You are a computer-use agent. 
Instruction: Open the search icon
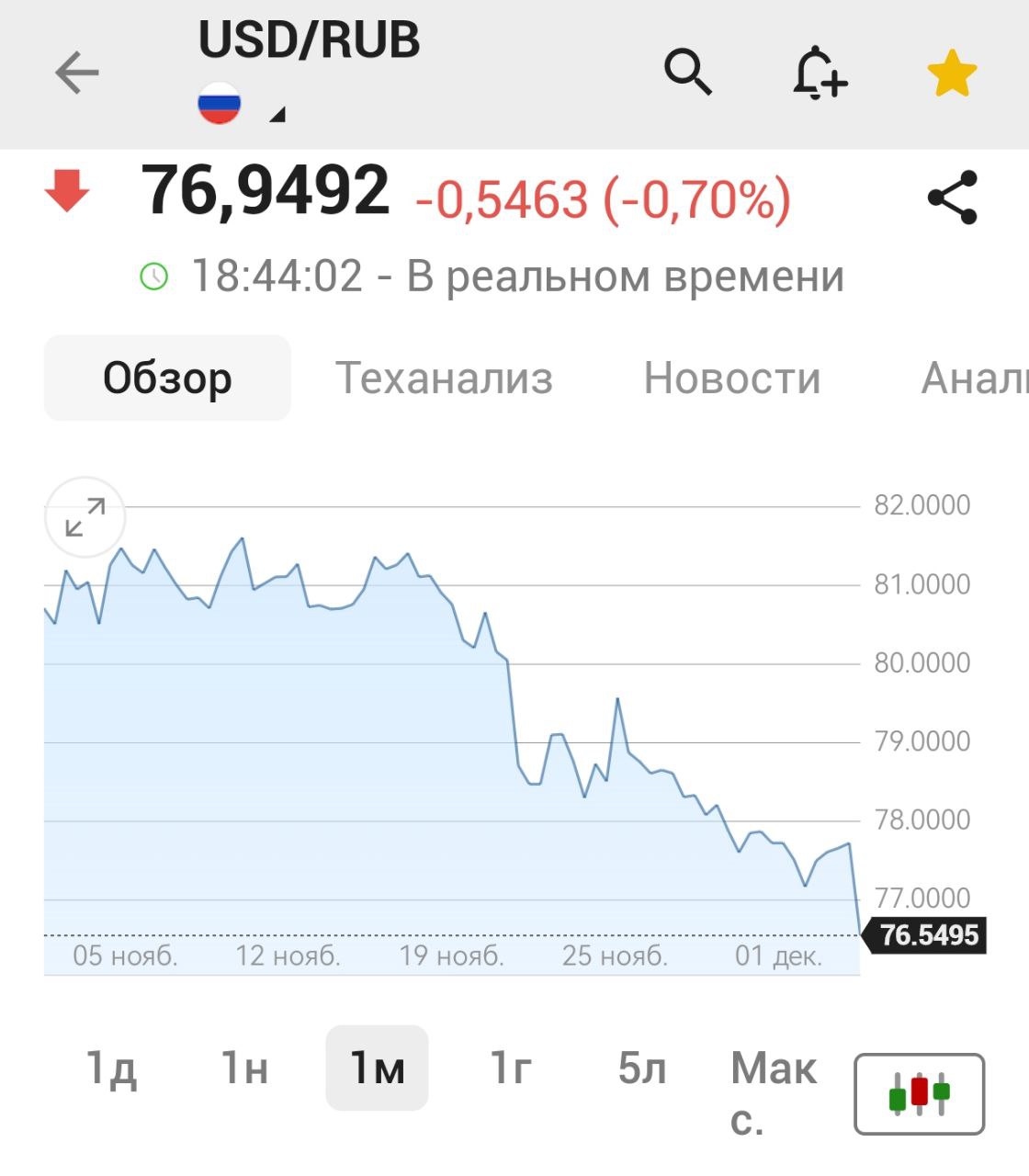coord(691,75)
